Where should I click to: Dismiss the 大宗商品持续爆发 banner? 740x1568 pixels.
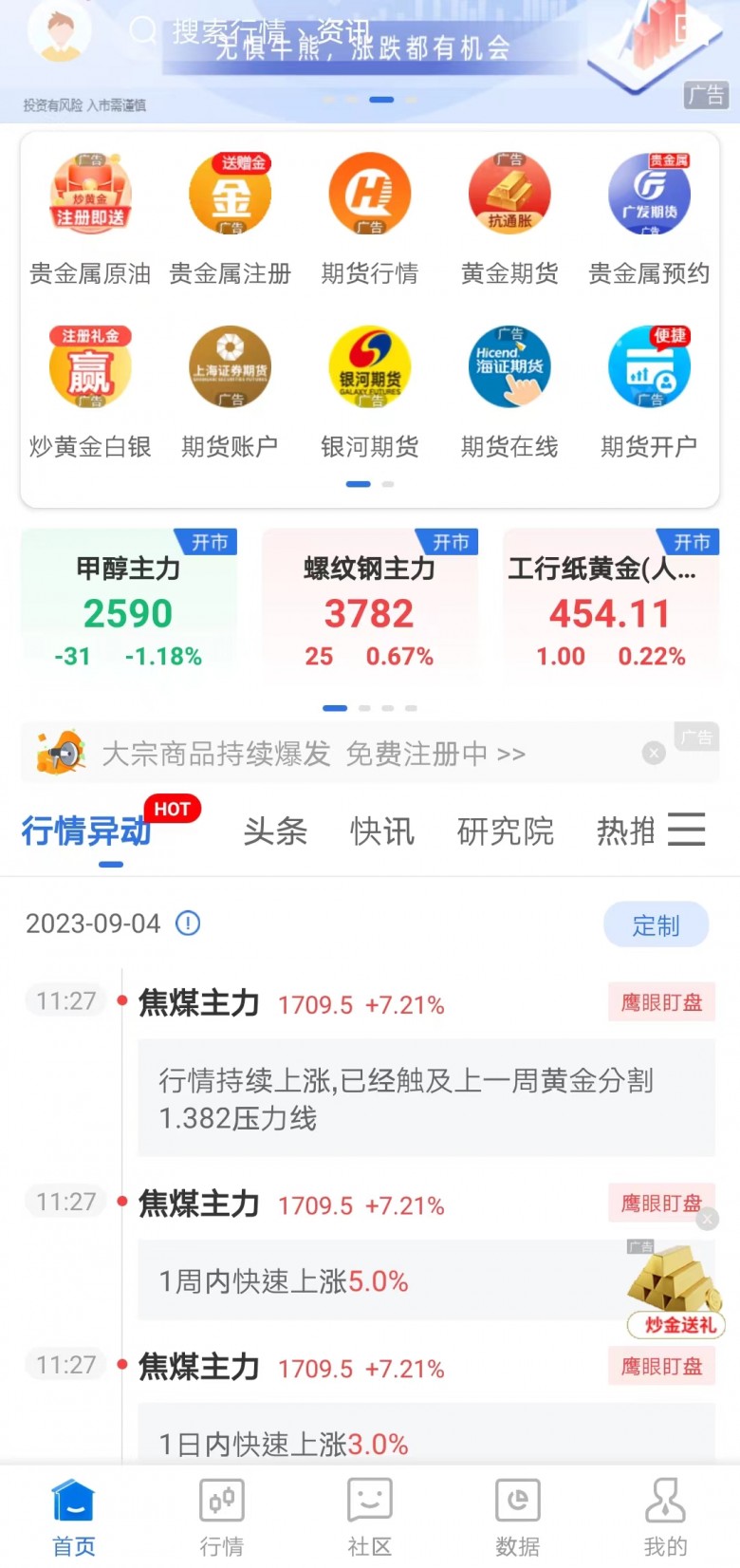(654, 753)
